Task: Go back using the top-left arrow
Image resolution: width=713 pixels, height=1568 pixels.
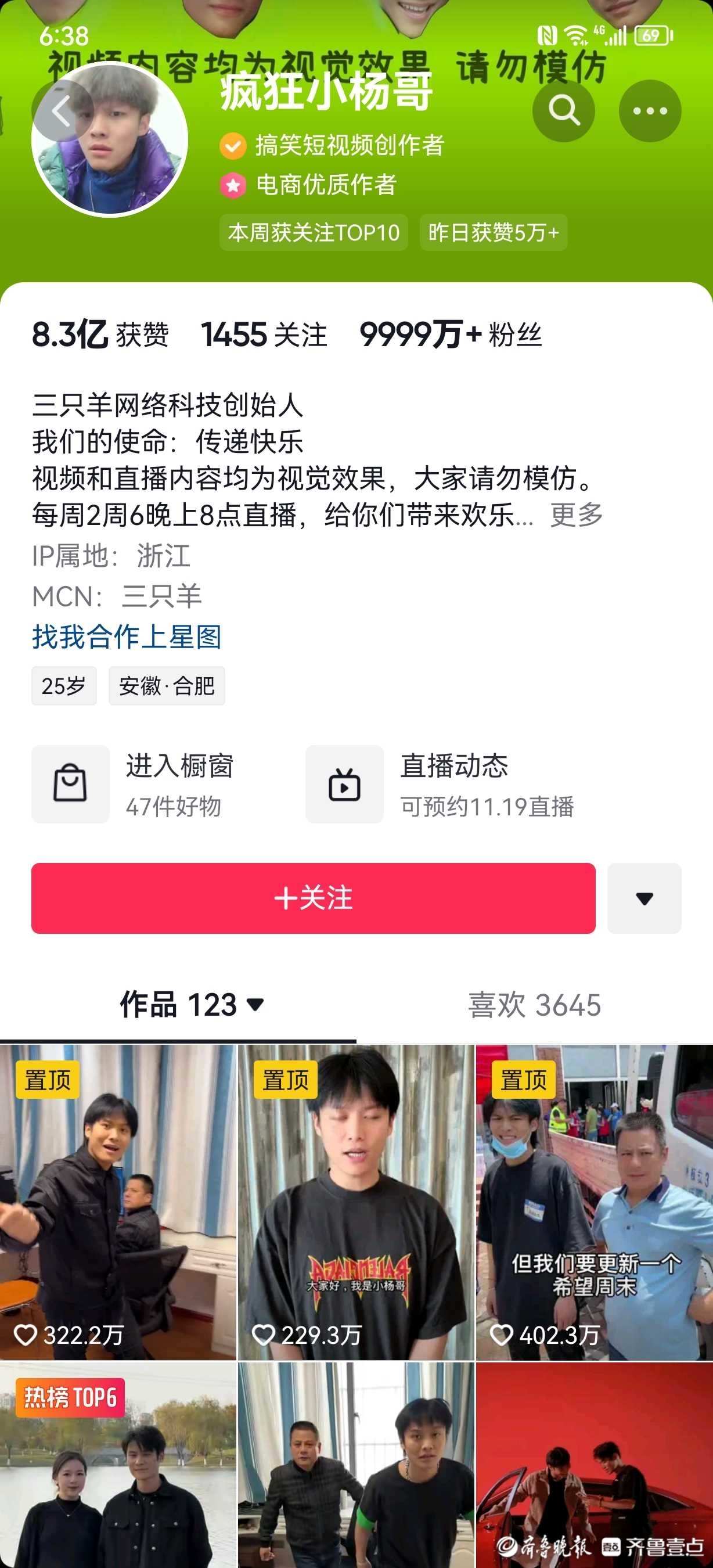Action: pyautogui.click(x=62, y=112)
